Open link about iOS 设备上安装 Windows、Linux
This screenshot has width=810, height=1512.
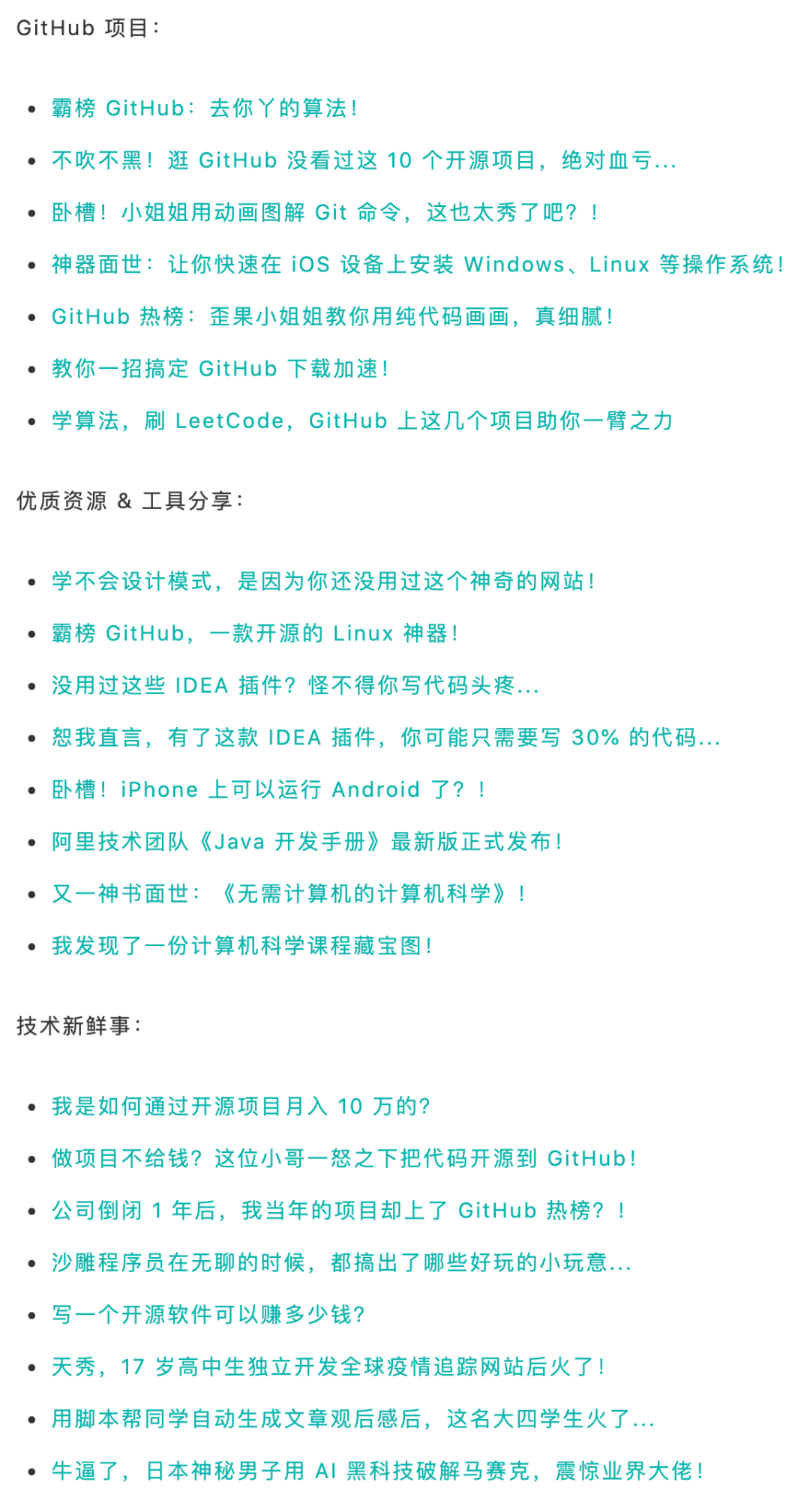[417, 265]
